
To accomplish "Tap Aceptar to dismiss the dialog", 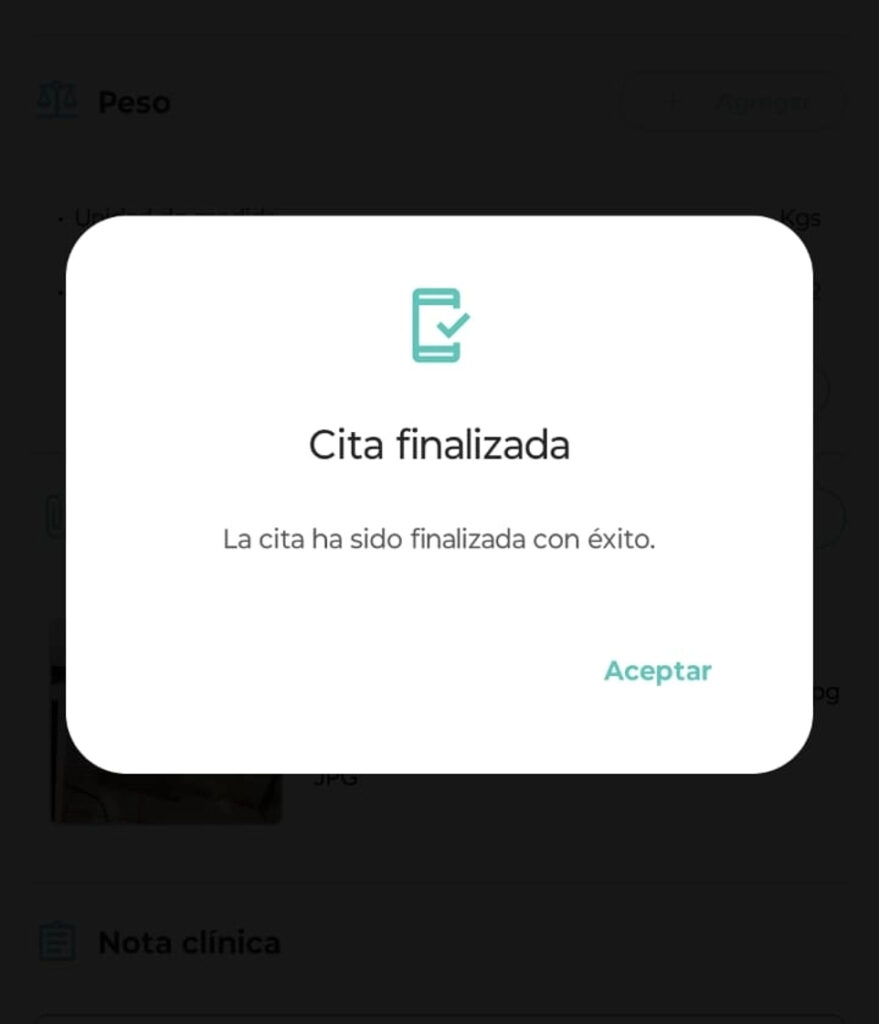I will tap(657, 671).
